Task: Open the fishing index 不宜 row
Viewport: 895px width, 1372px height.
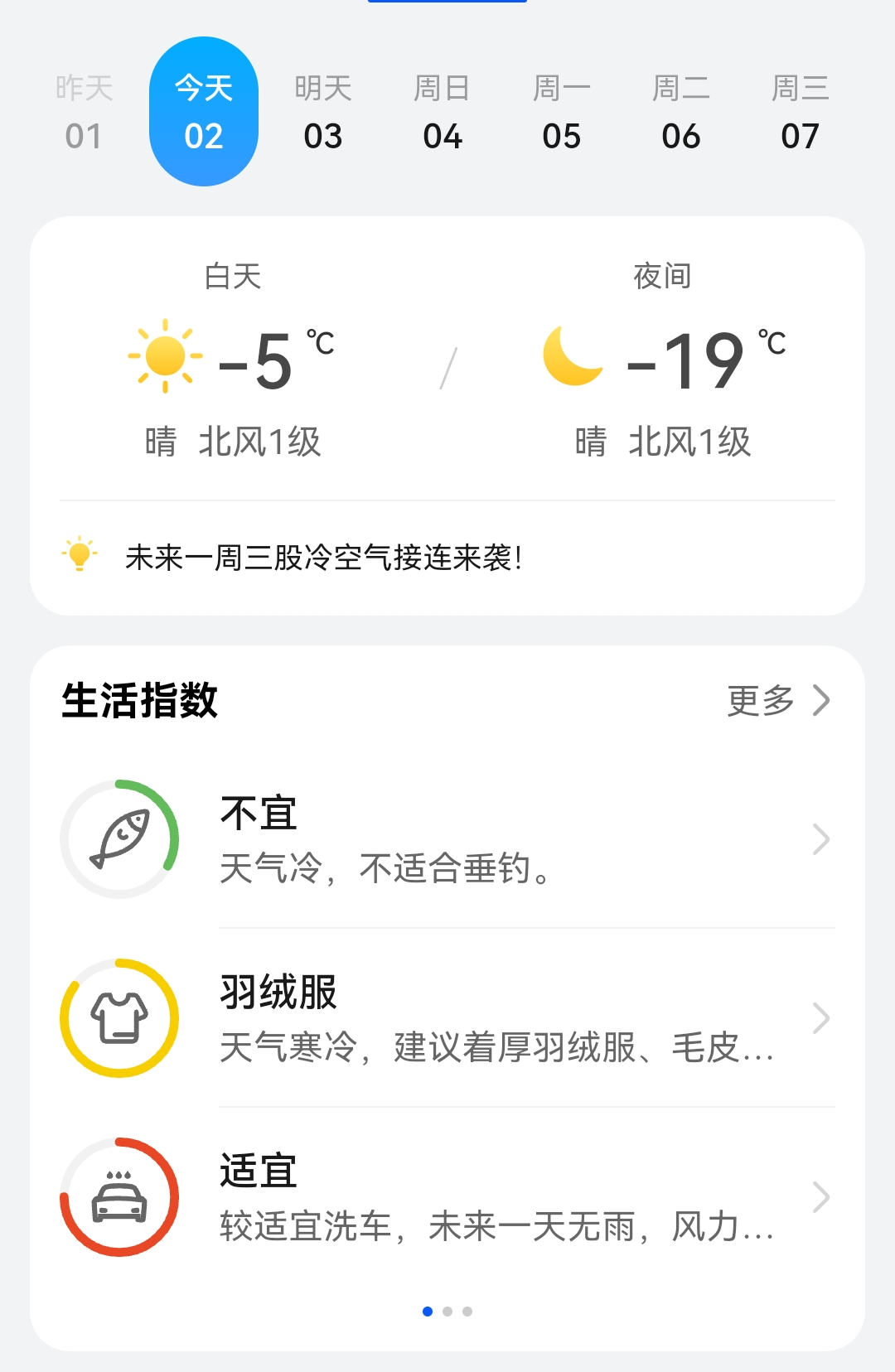Action: (x=447, y=839)
